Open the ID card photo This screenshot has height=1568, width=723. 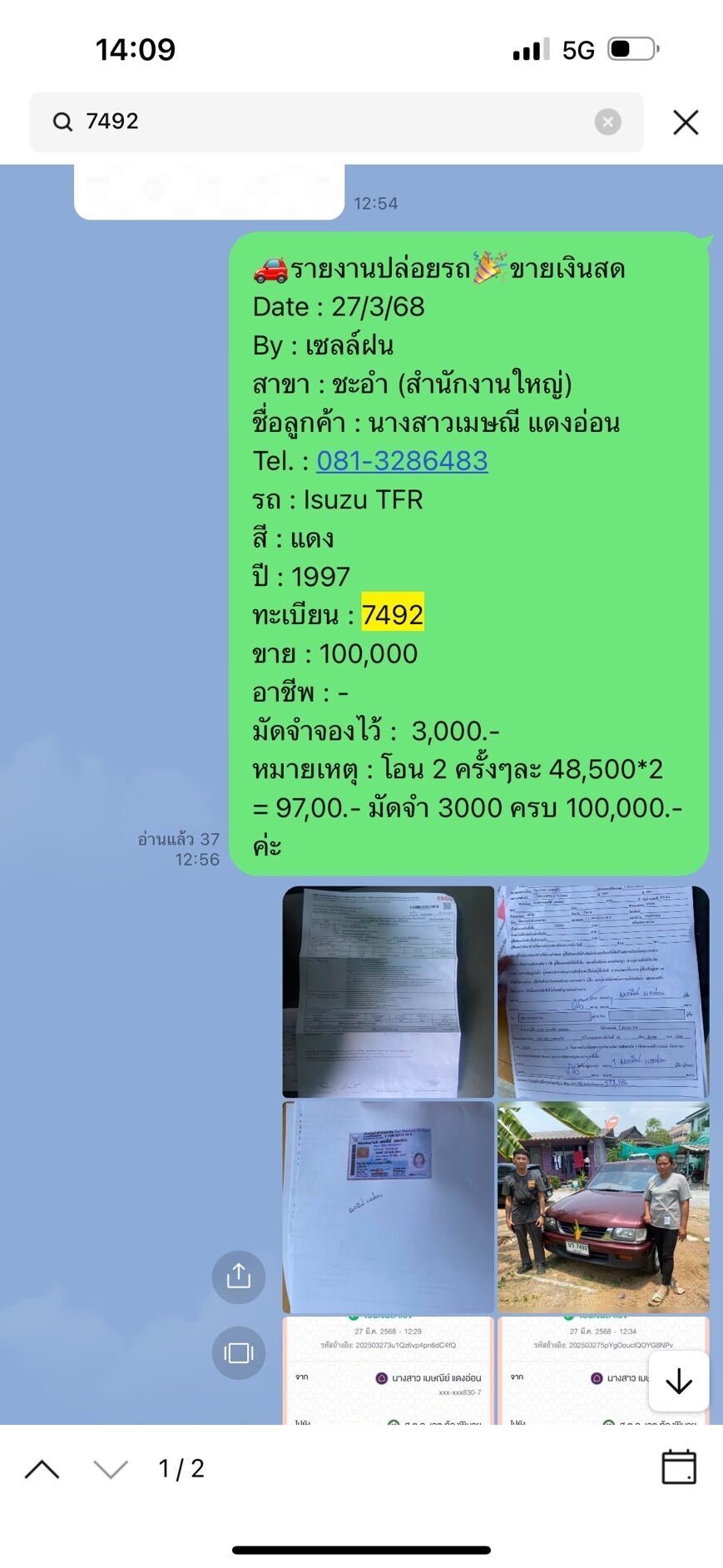pos(388,1207)
